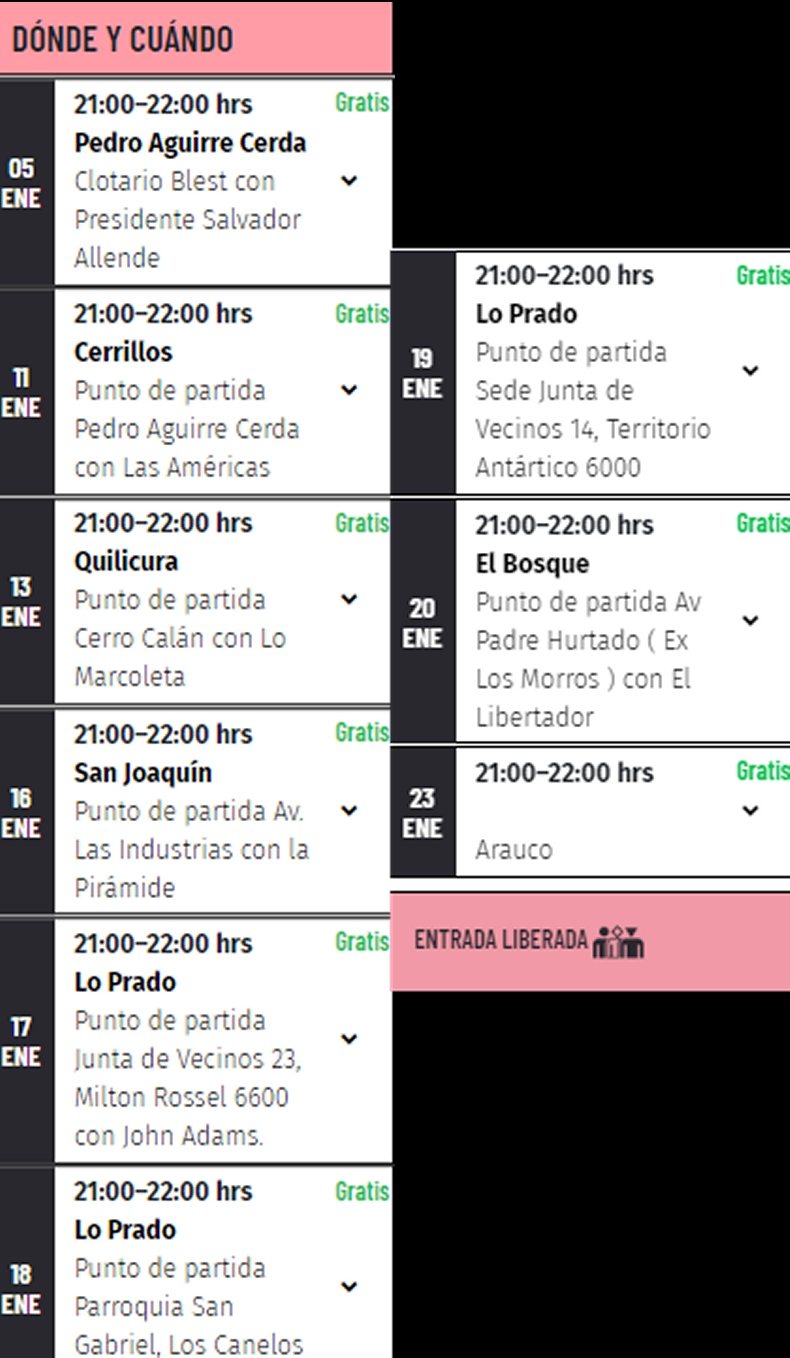Show details for 19 ENE Lo Prado
Viewport: 790px width, 1358px height.
(x=750, y=370)
